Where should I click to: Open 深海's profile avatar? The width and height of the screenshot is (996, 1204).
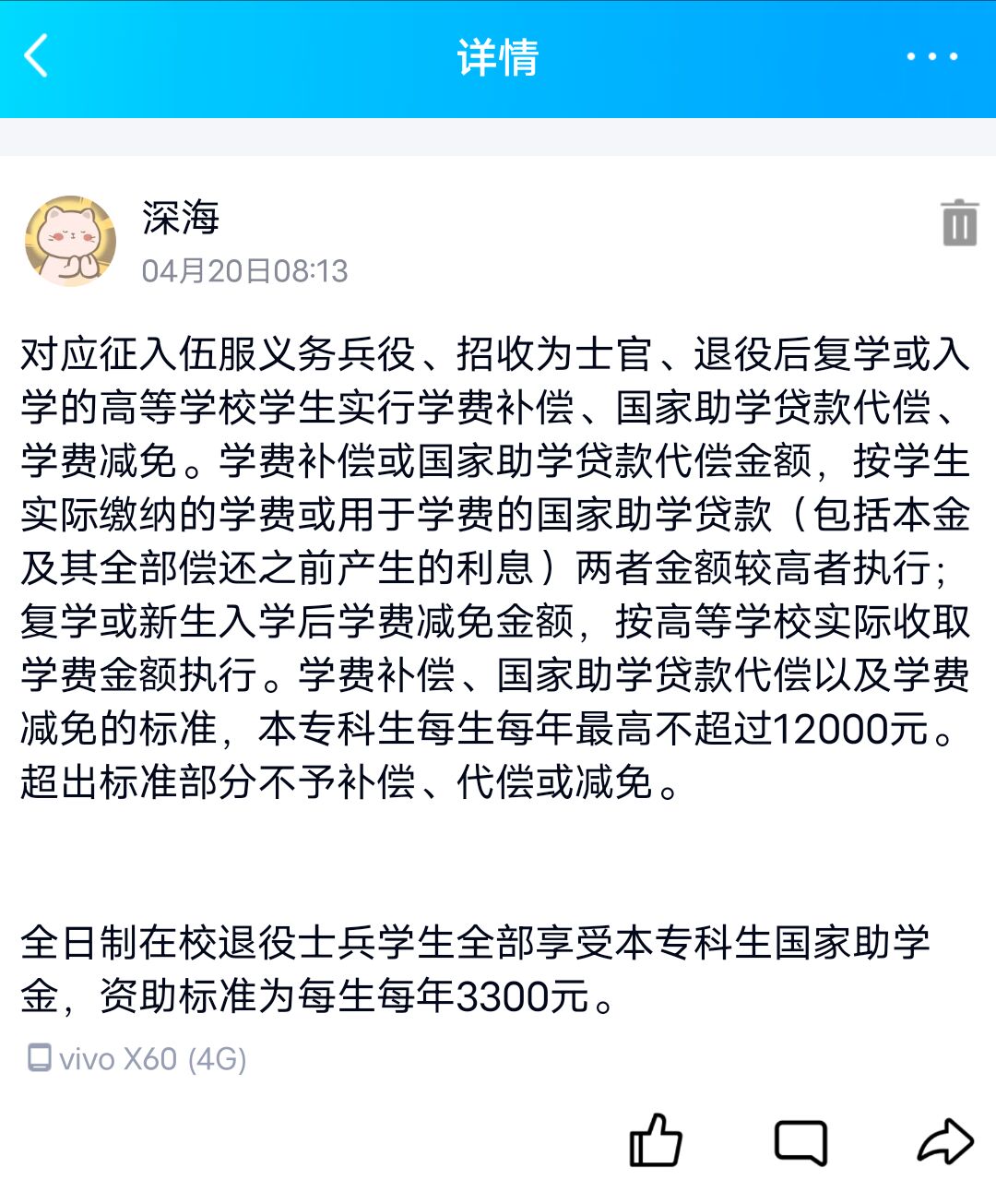coord(70,241)
